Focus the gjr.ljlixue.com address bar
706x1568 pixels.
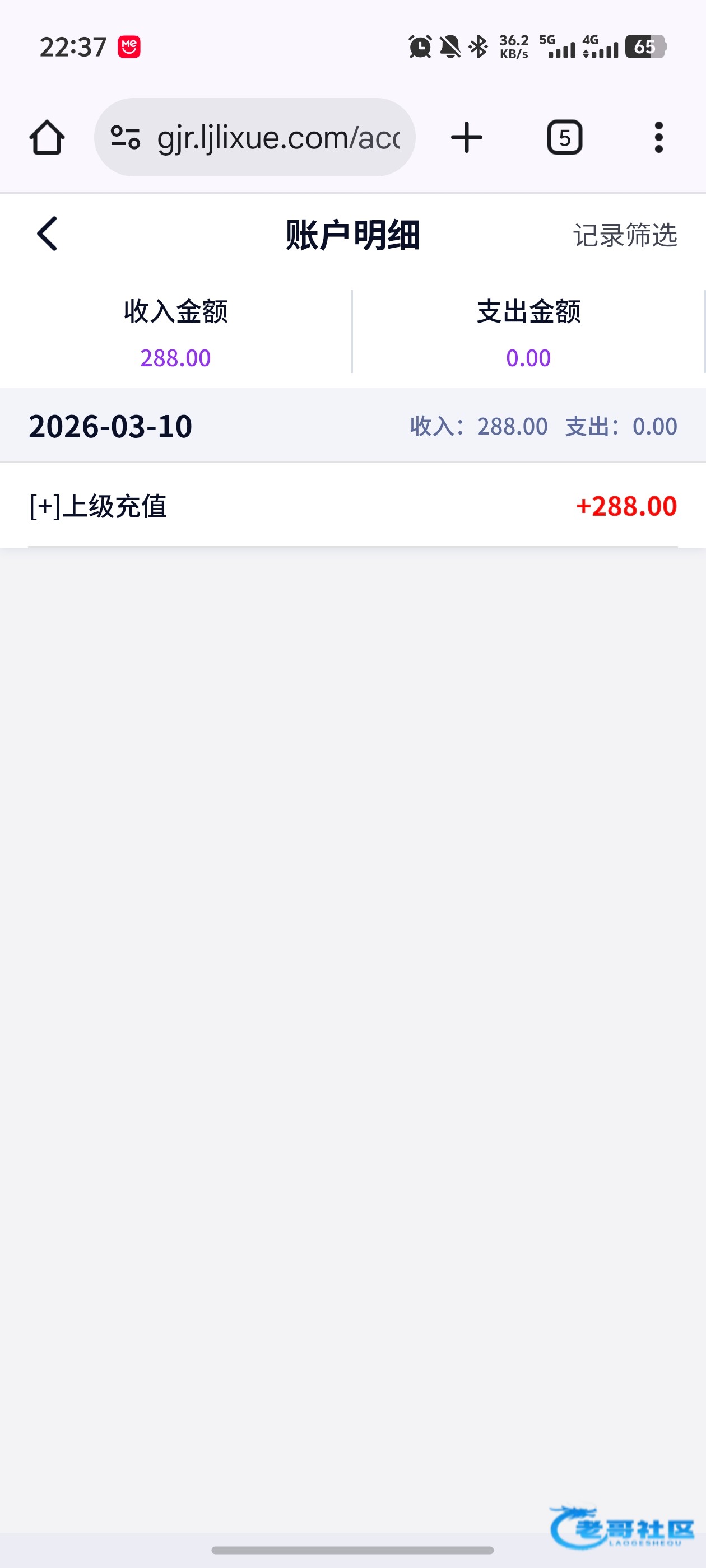(278, 138)
